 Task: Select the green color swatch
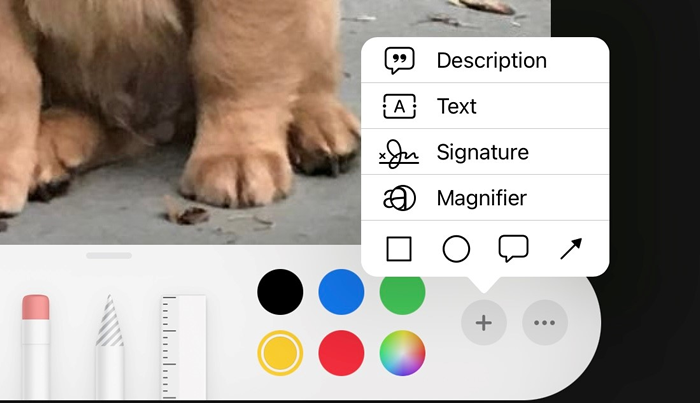point(402,292)
